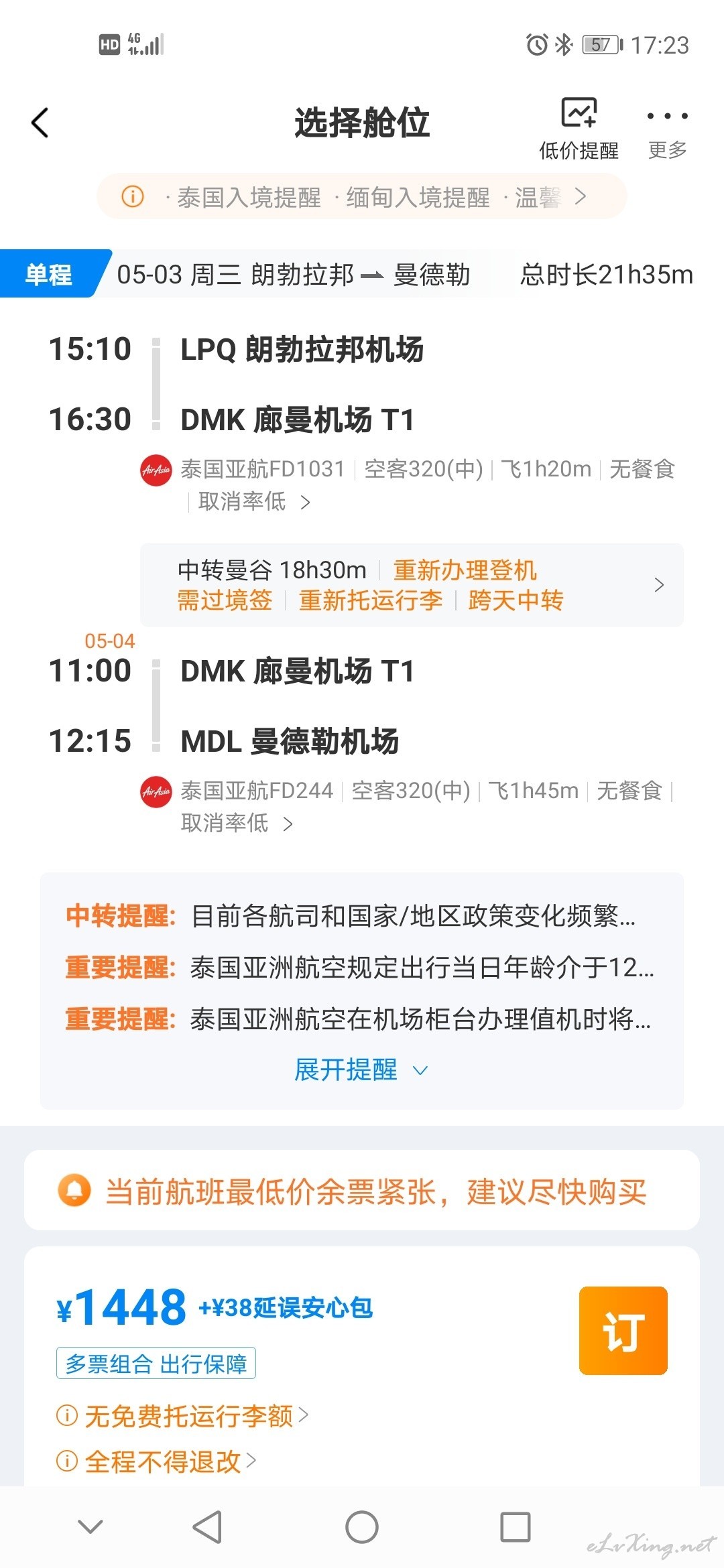Tap the system home button

click(362, 1528)
